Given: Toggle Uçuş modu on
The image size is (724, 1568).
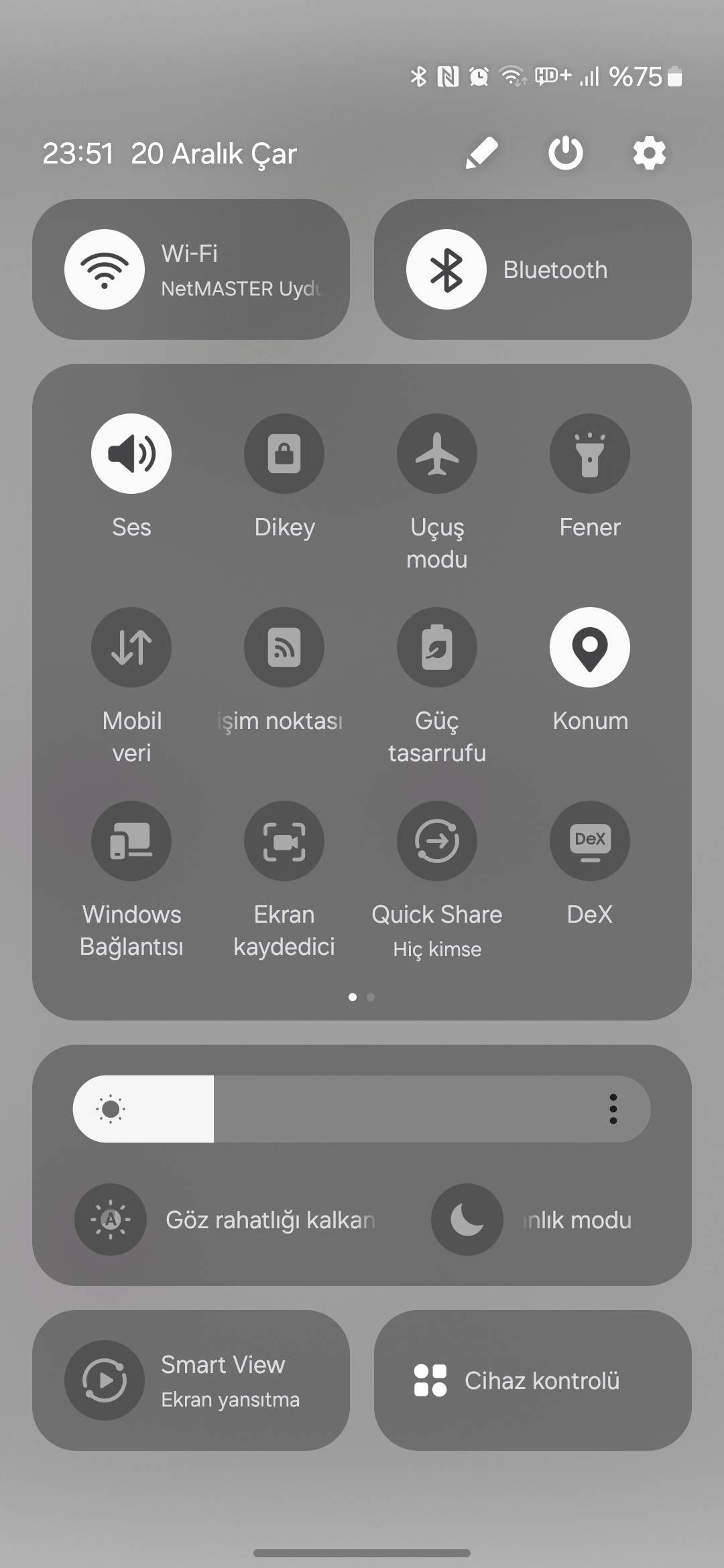Looking at the screenshot, I should 437,454.
